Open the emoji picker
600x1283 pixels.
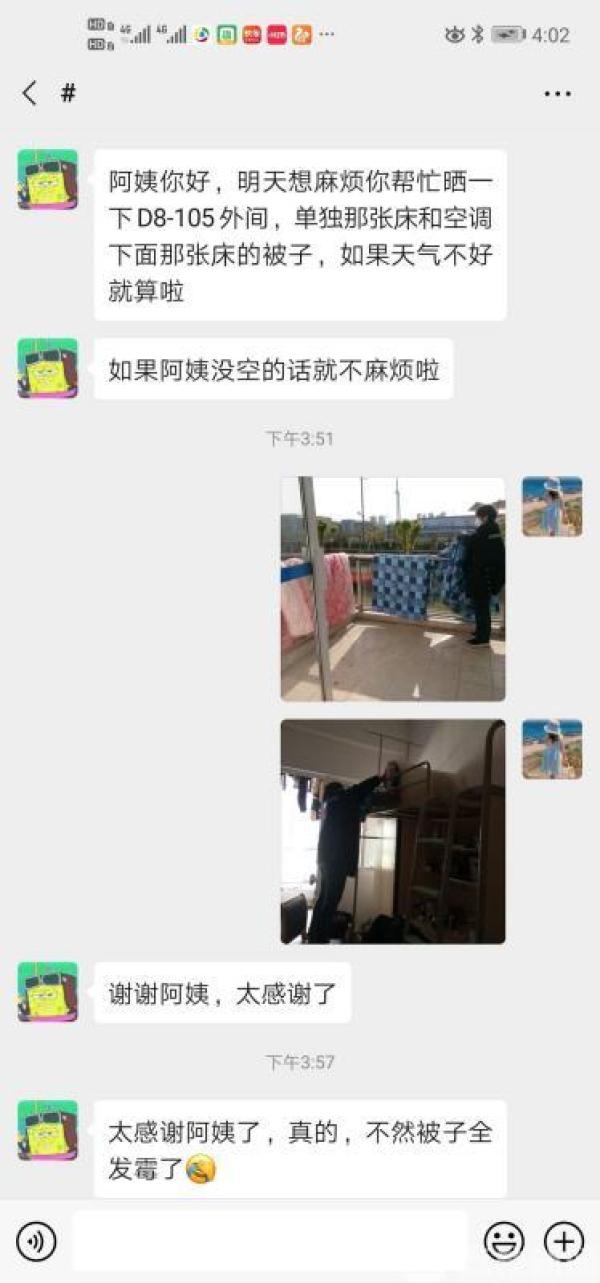[504, 1242]
